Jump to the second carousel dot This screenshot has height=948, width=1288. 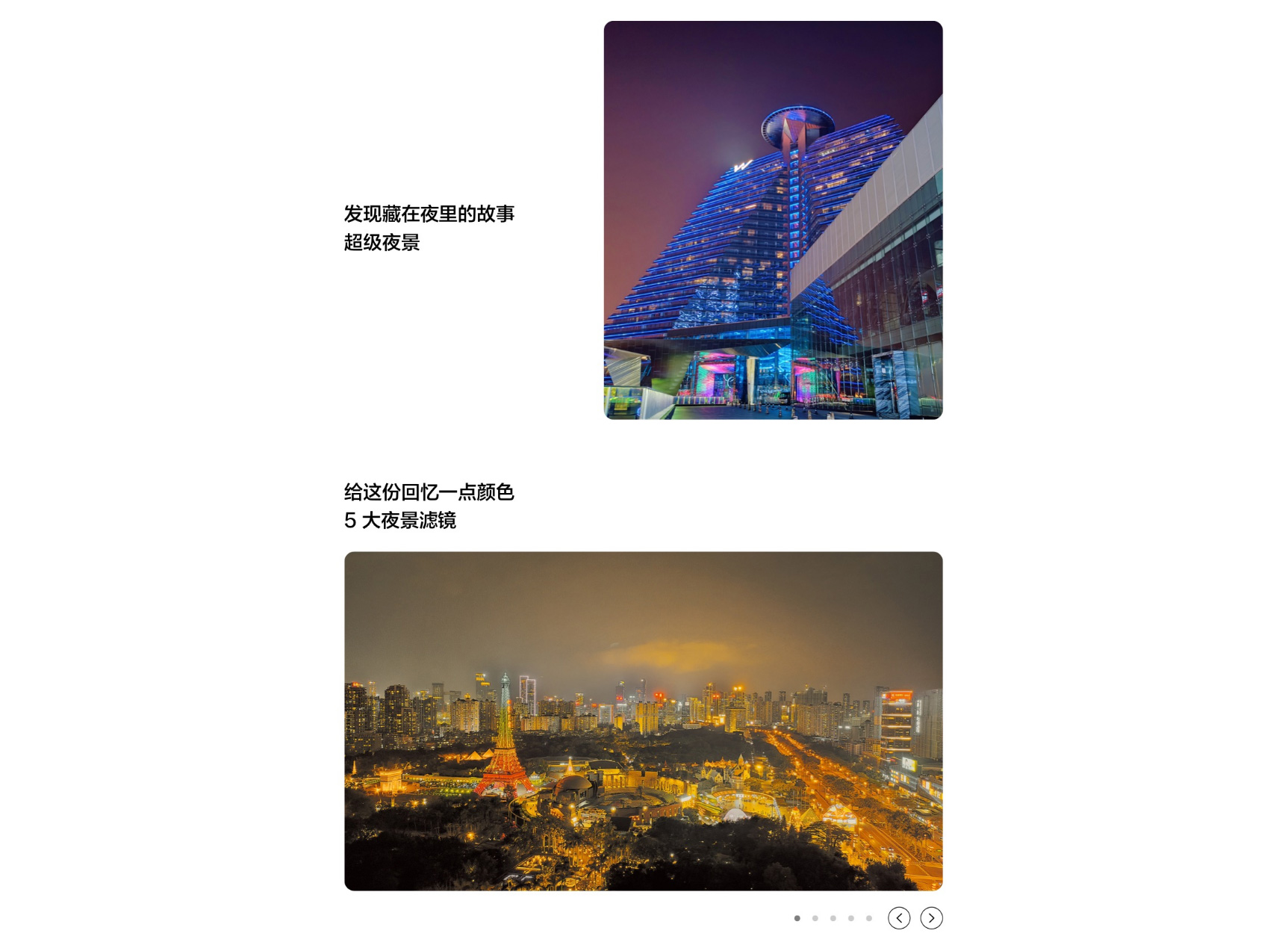pos(815,918)
